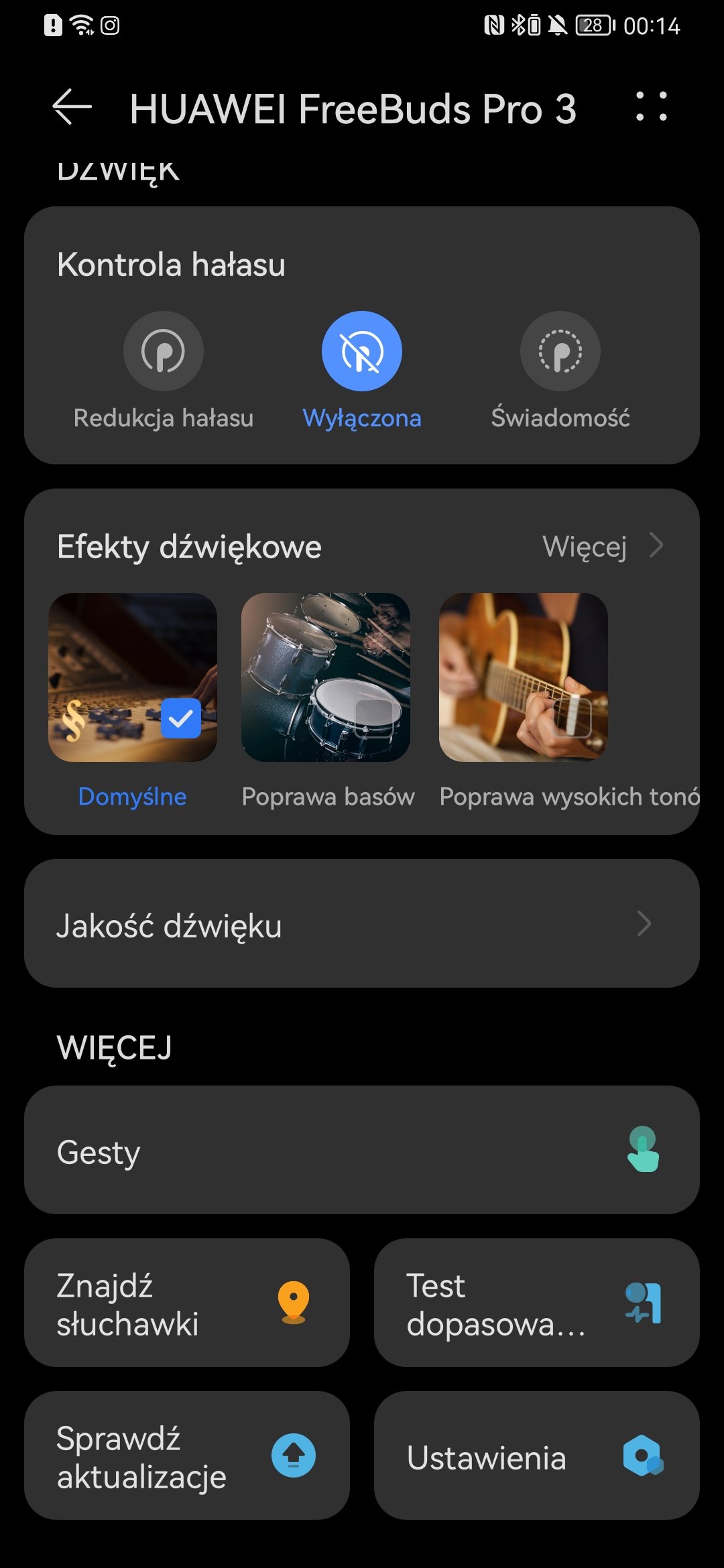Select the Wyłączona noise control mode
The height and width of the screenshot is (1568, 724).
[x=362, y=351]
